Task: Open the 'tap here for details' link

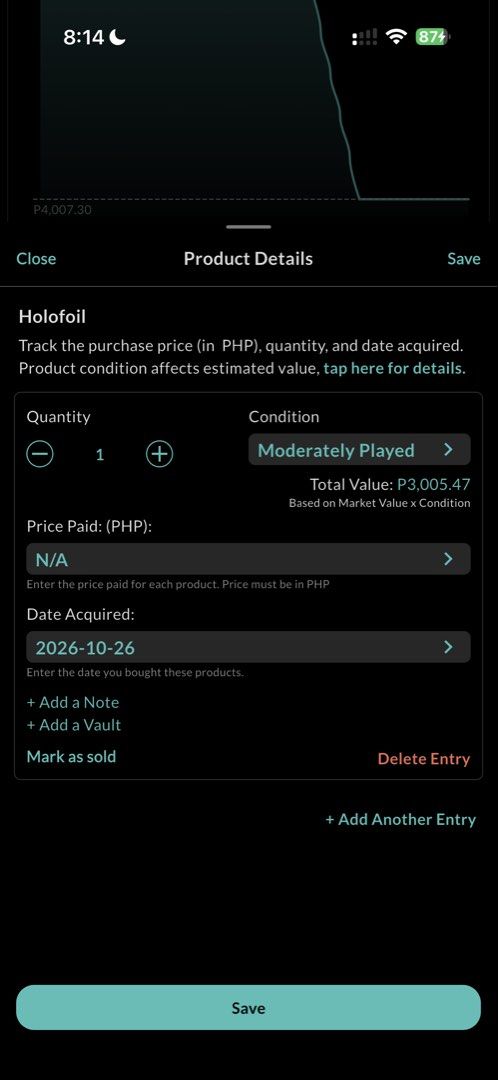Action: tap(394, 368)
